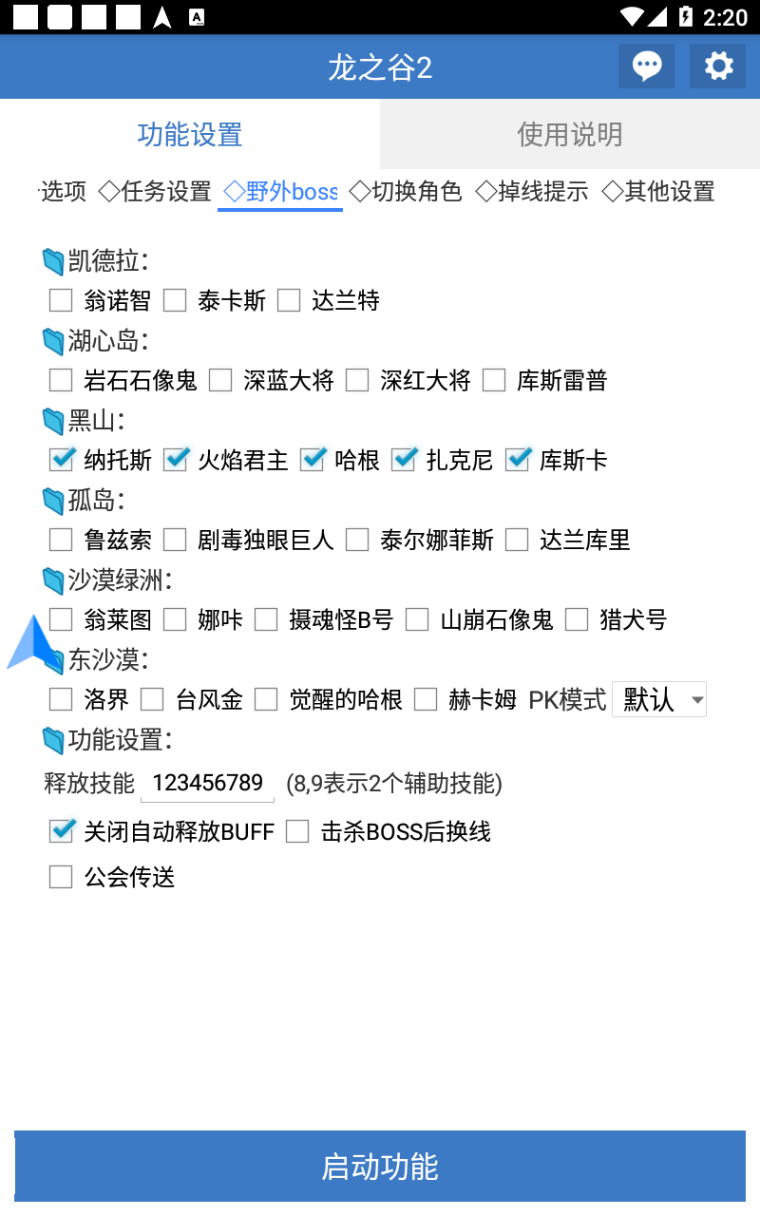Disable the 火焰君主 checkbox

176,460
